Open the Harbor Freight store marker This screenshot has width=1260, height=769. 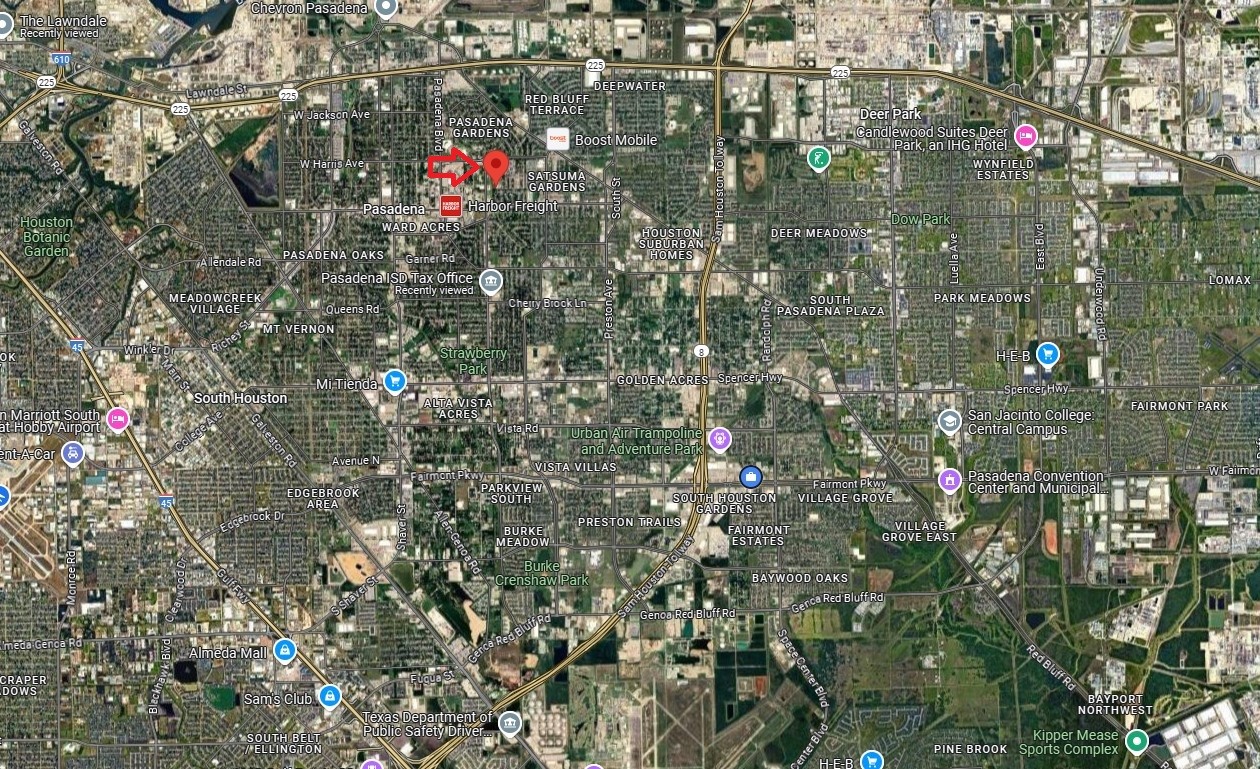pos(450,206)
